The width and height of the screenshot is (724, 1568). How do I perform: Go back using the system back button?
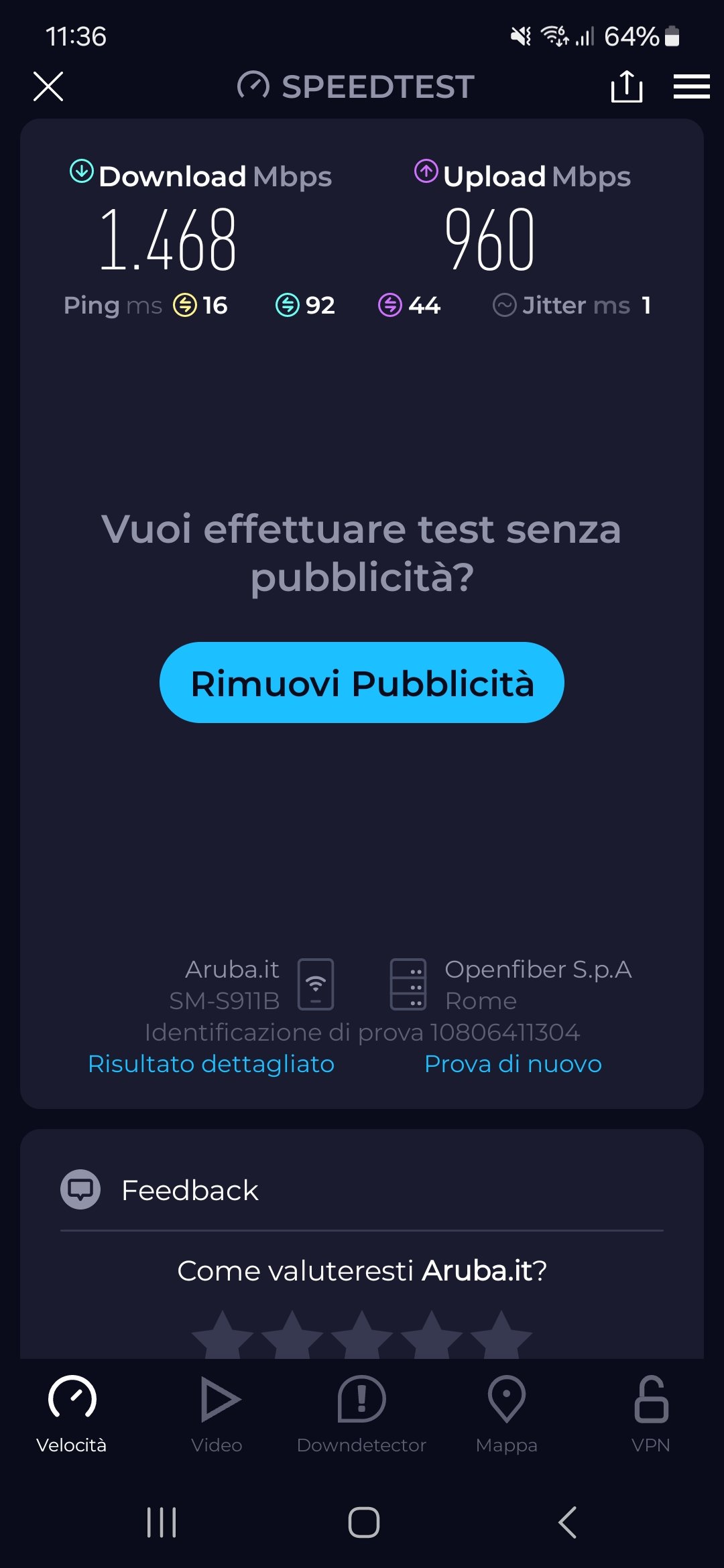[x=567, y=1522]
